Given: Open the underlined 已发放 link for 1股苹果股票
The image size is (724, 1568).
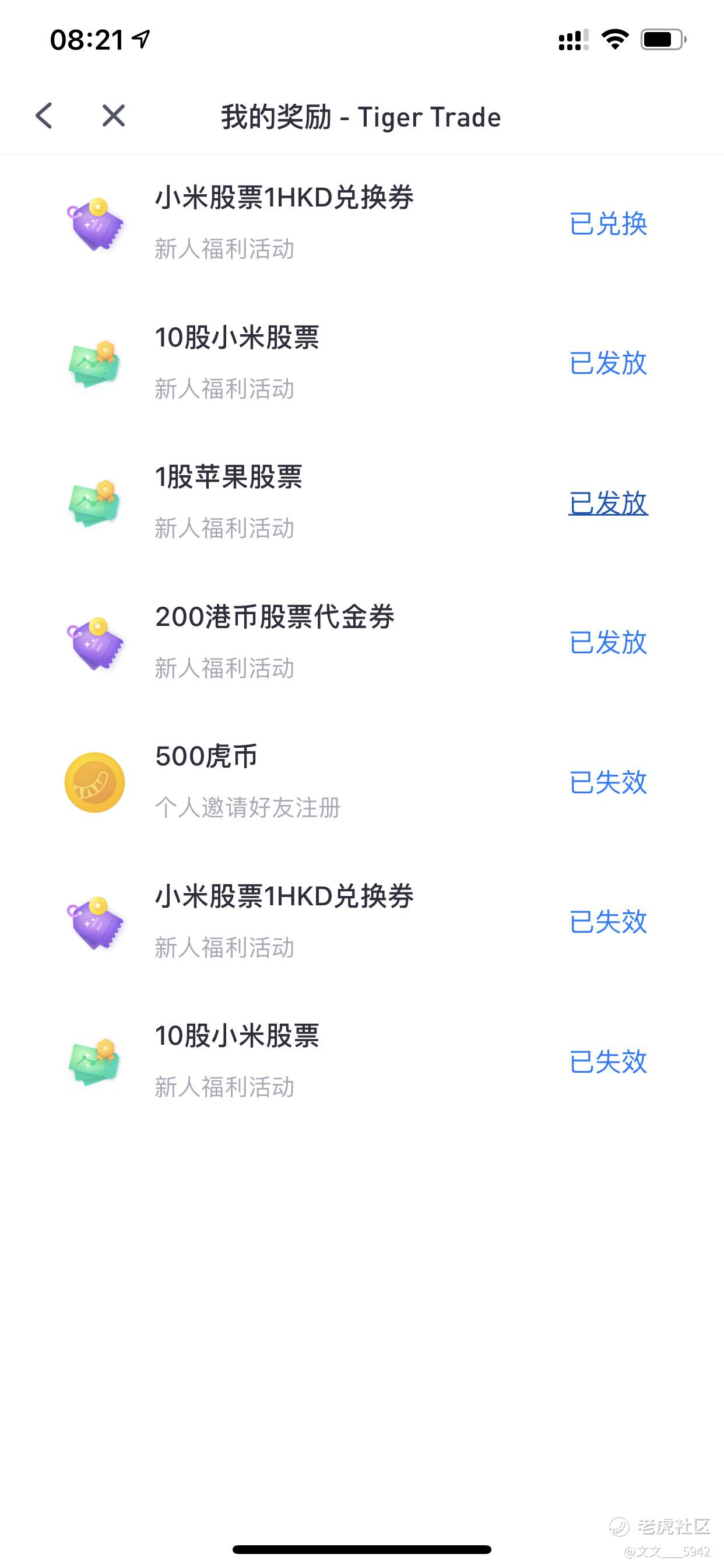Looking at the screenshot, I should pos(608,503).
